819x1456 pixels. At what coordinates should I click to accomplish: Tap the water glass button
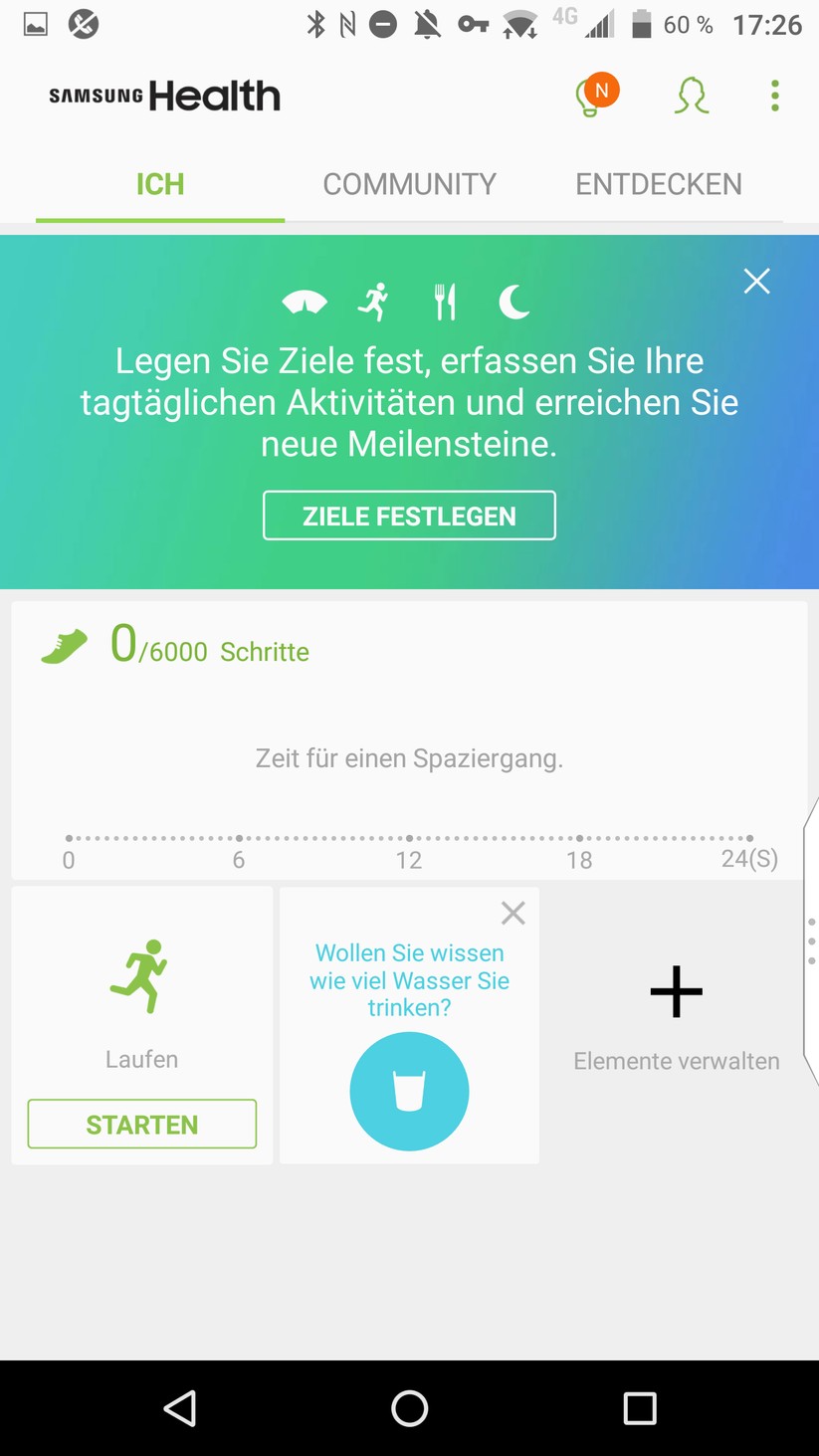(x=409, y=1091)
